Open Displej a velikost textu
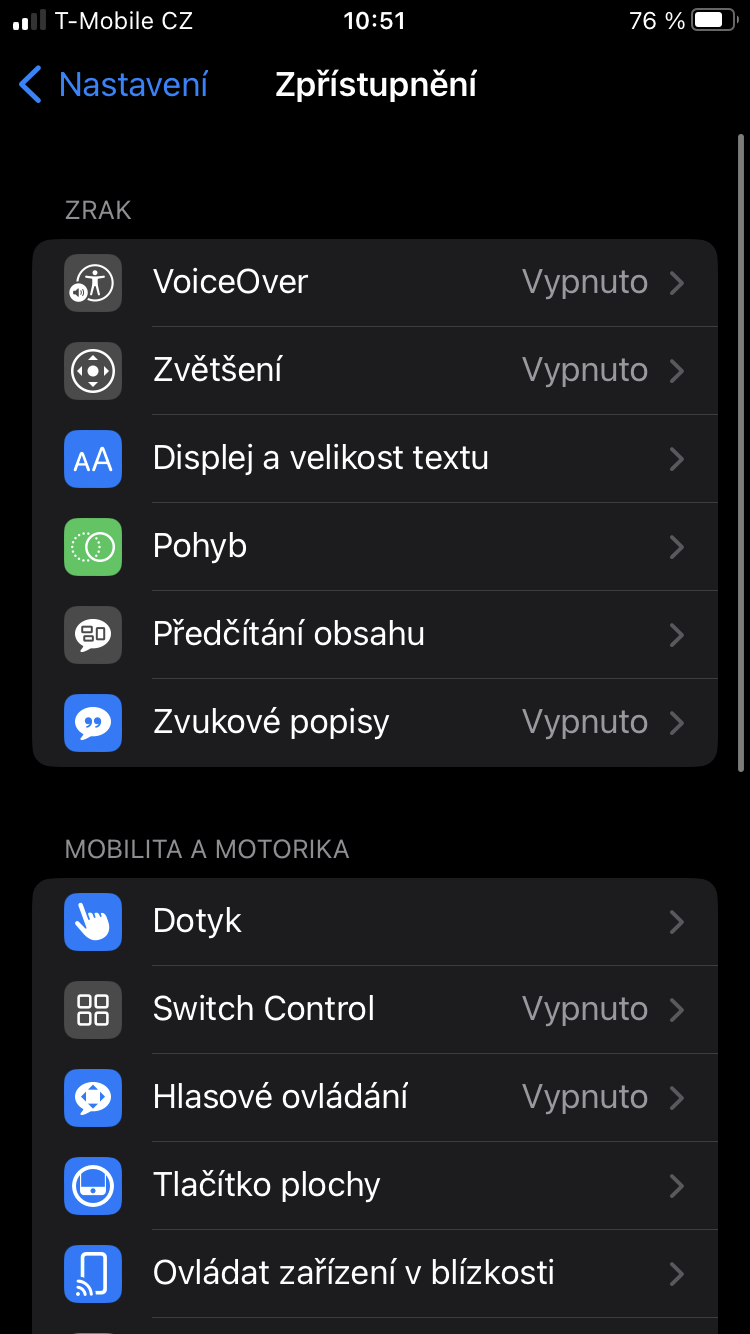750x1334 pixels. (375, 459)
